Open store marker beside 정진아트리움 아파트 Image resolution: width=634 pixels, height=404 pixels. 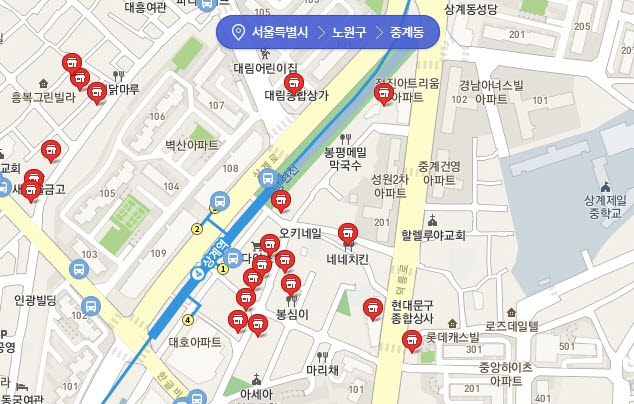[382, 93]
